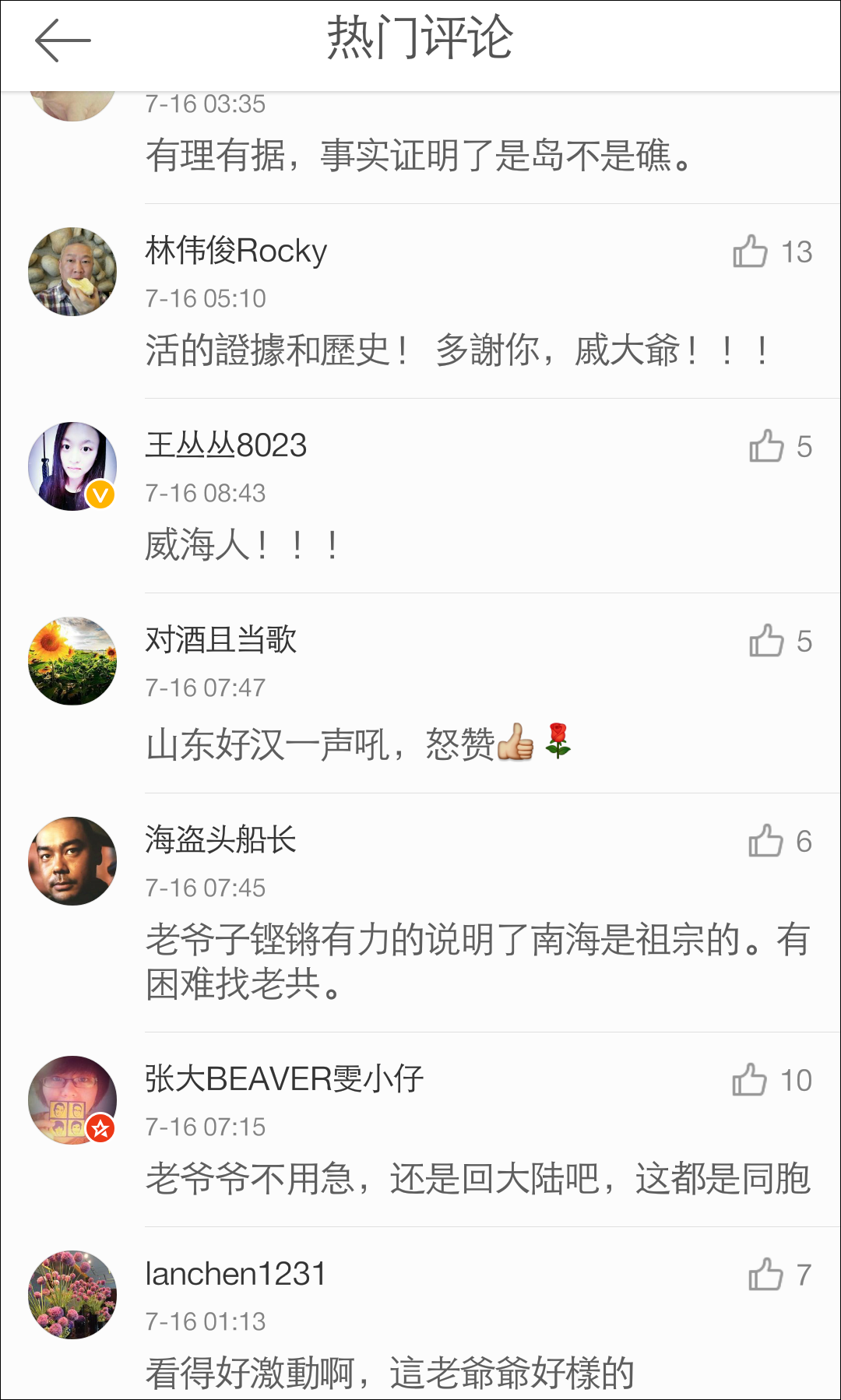Tap the username 林伟俊Rocky
Image resolution: width=841 pixels, height=1400 pixels.
236,251
